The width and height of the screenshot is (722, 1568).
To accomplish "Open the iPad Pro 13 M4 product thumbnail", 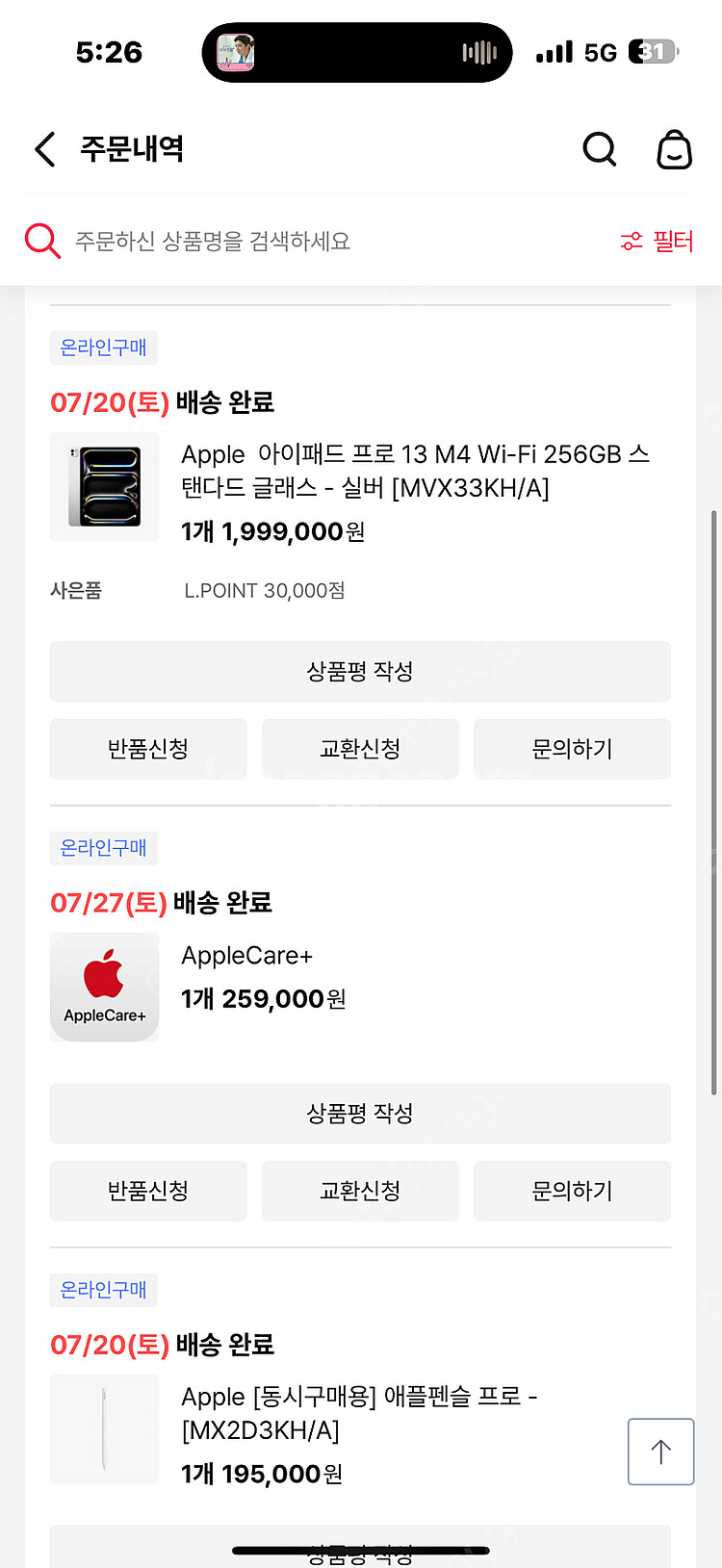I will 104,487.
